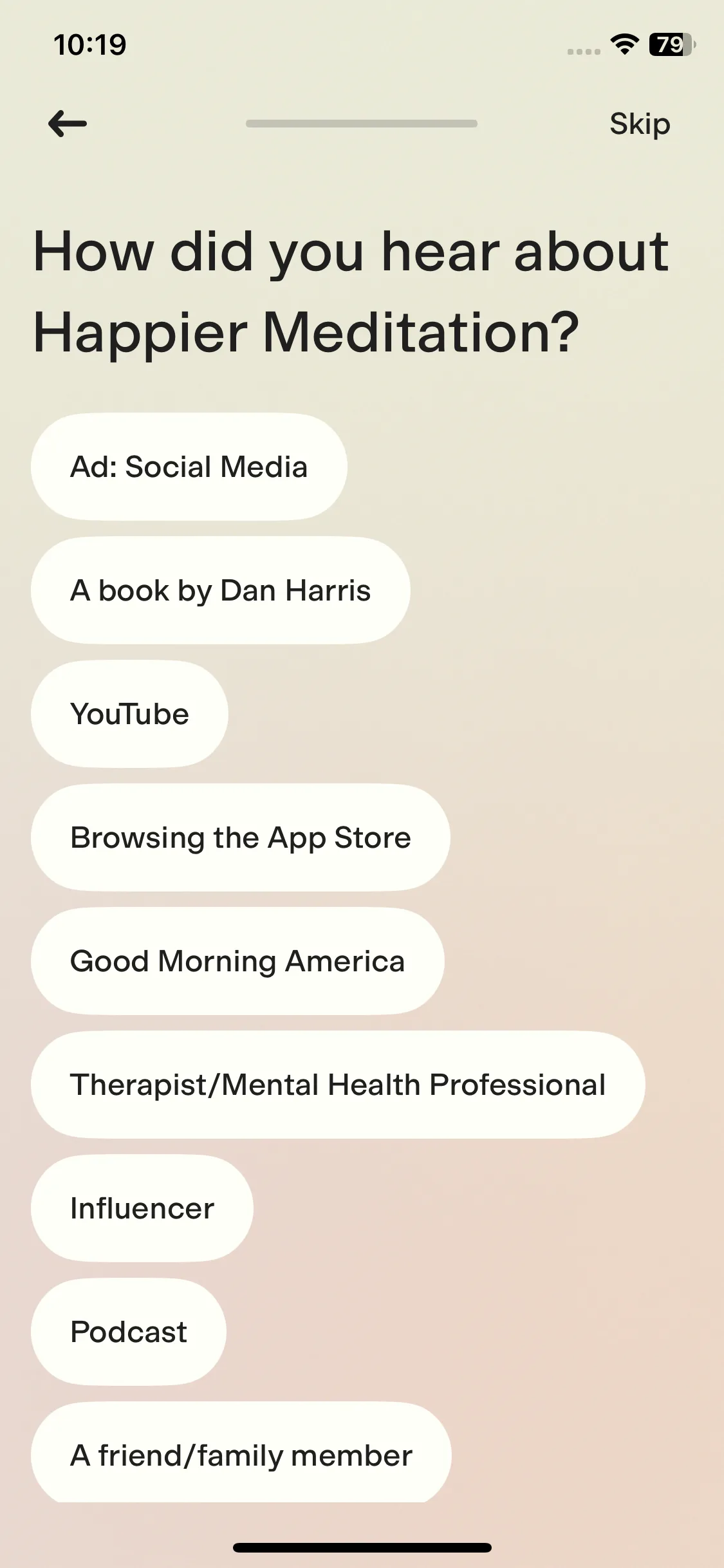Viewport: 724px width, 1568px height.
Task: Choose Podcast as the answer
Action: [129, 1332]
